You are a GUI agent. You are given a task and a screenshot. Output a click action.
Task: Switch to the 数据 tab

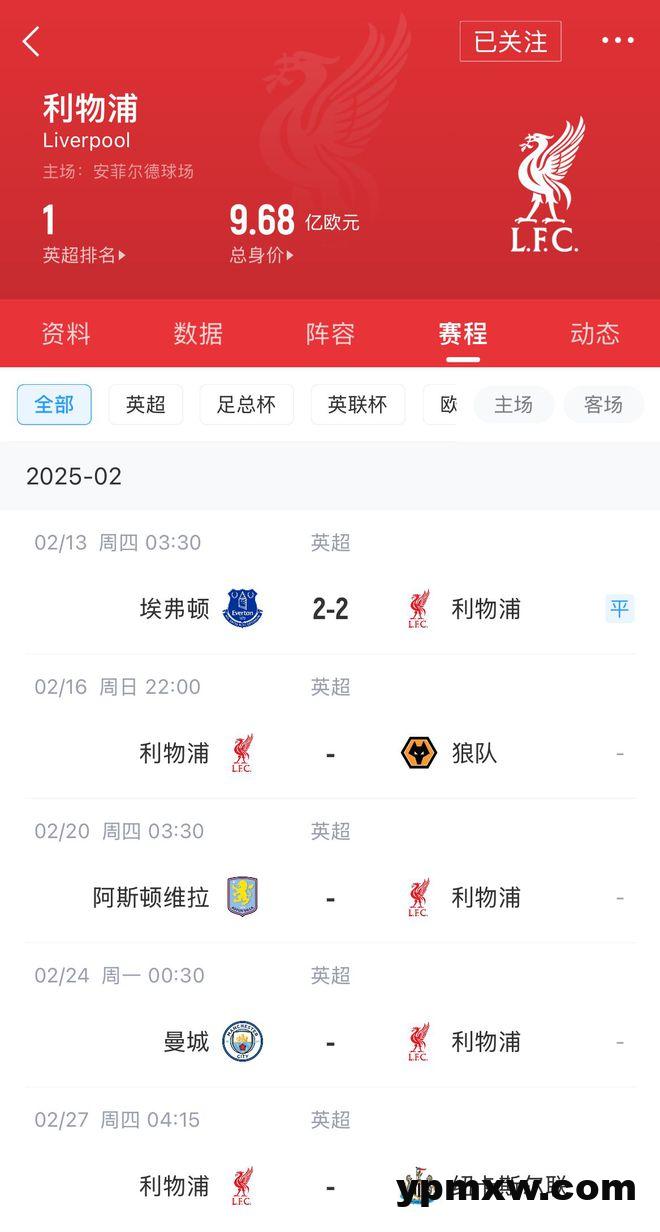[x=198, y=333]
